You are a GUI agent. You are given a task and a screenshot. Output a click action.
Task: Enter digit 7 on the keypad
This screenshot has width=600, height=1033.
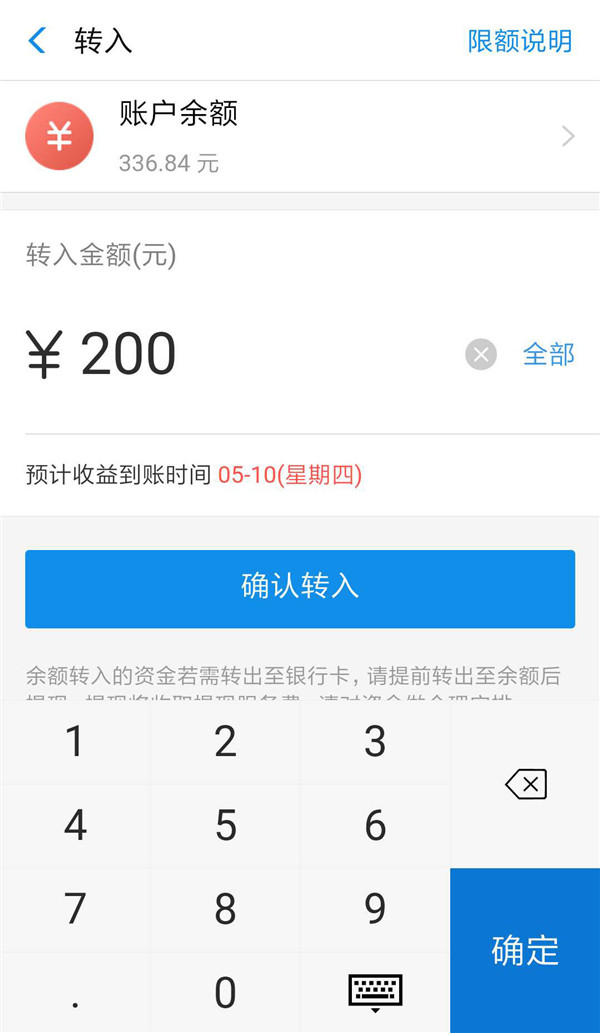point(75,909)
